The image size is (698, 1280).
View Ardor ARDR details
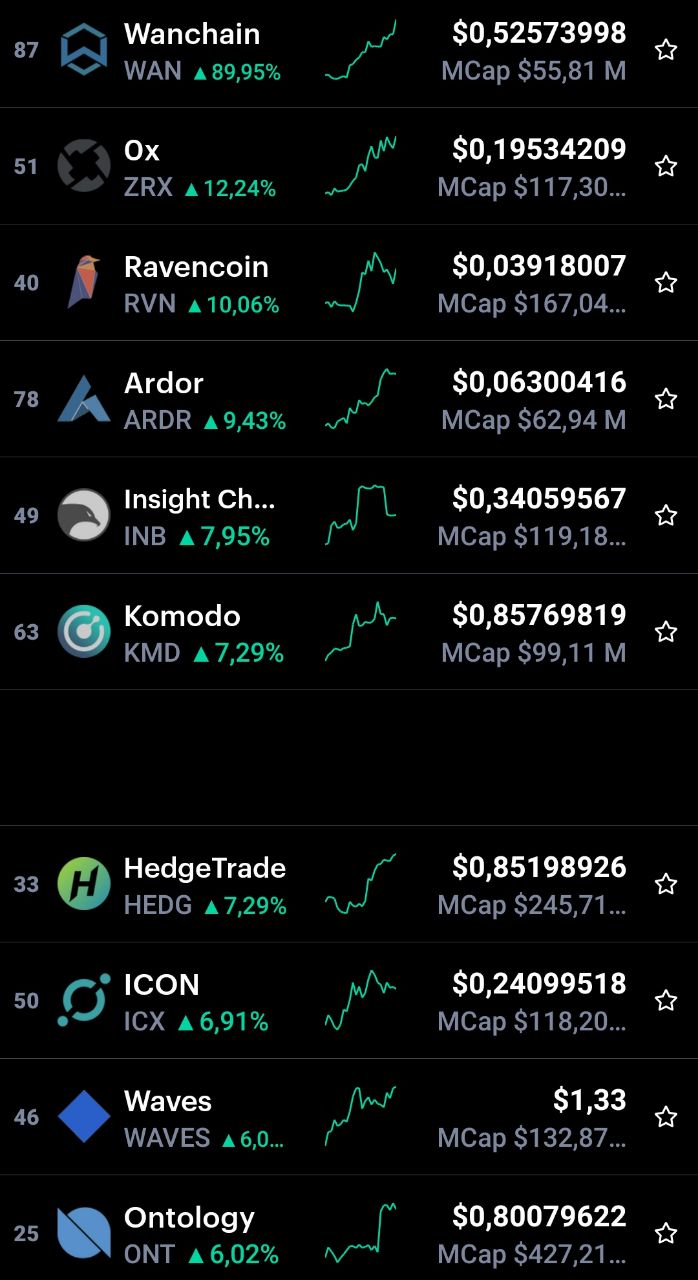pos(349,399)
